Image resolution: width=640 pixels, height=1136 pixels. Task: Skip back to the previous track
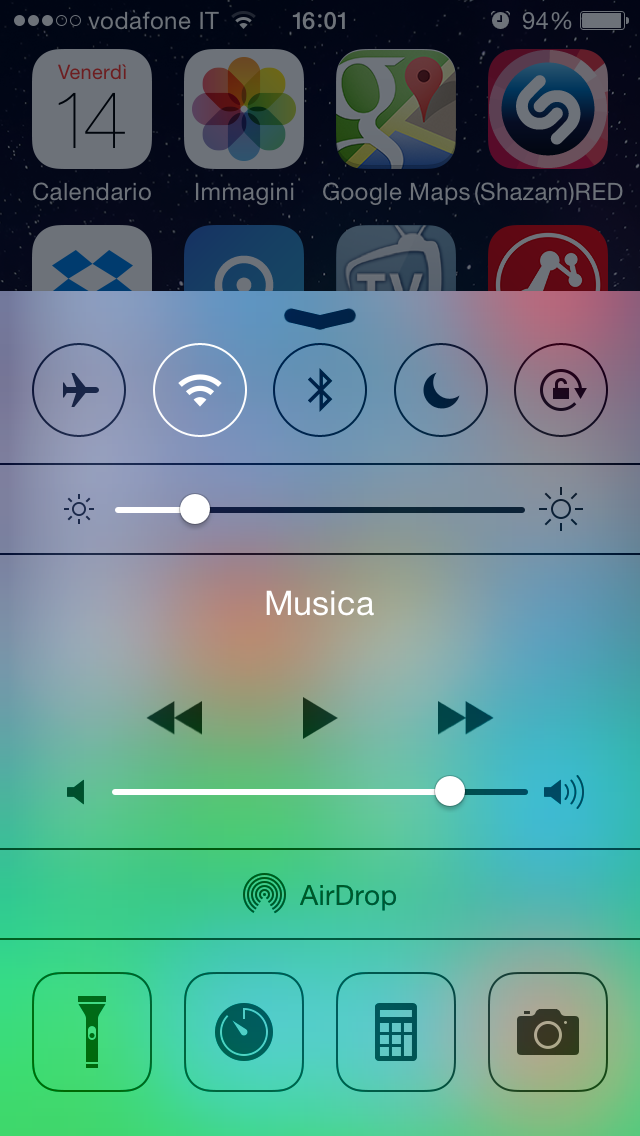click(174, 718)
